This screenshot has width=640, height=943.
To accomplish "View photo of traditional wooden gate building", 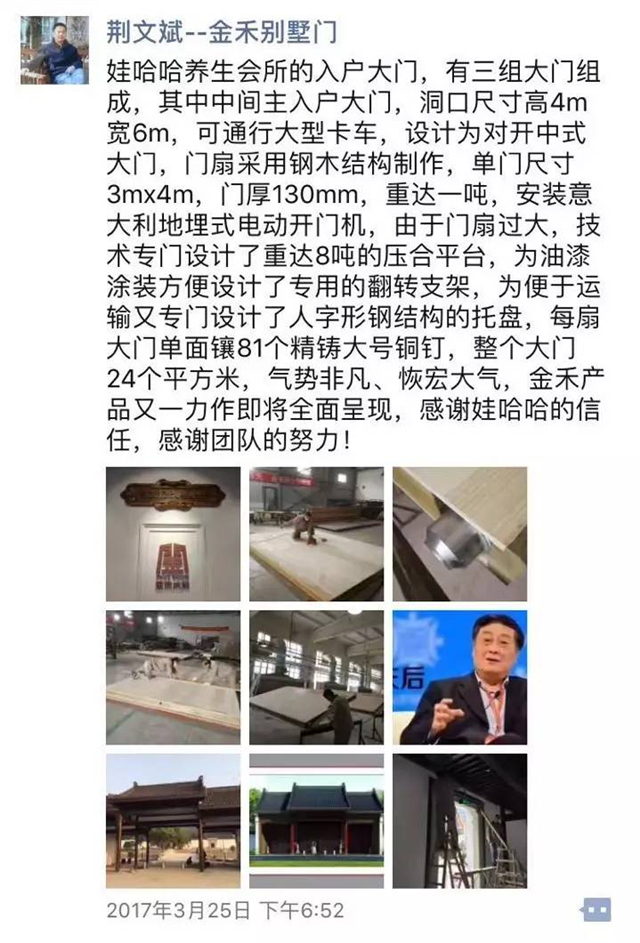I will (x=172, y=820).
